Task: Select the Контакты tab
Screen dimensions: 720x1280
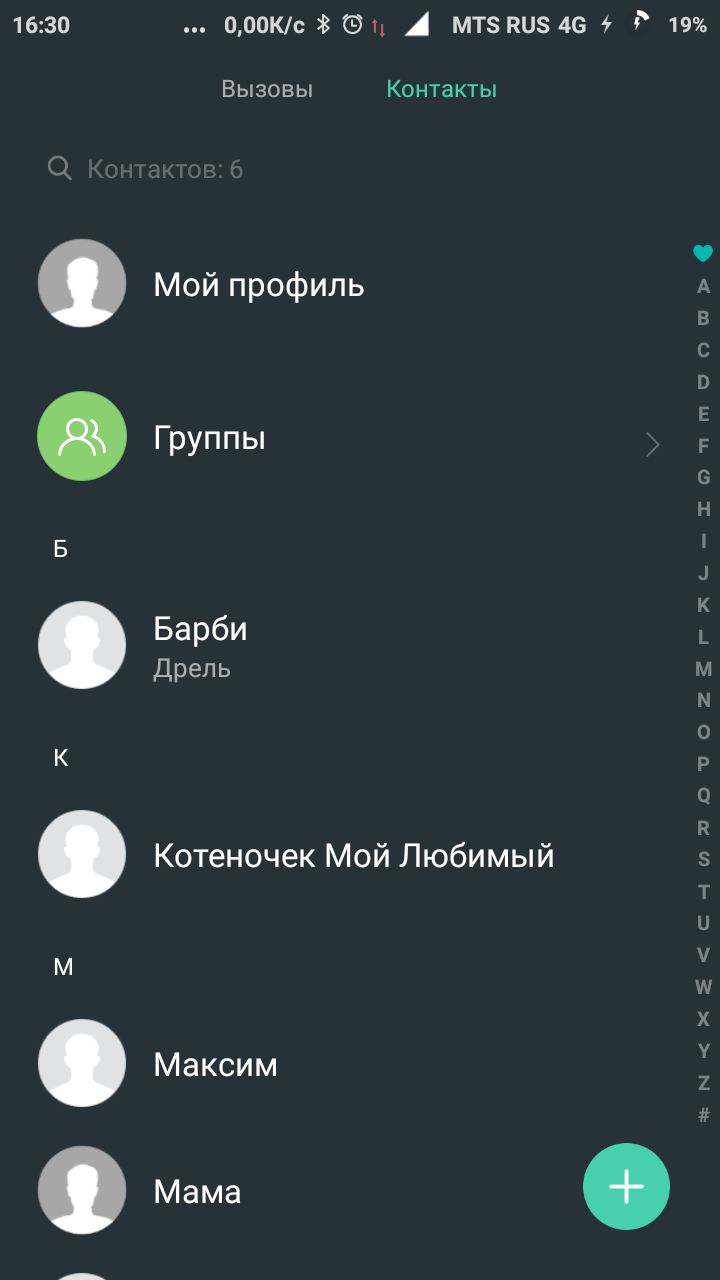Action: click(x=441, y=89)
